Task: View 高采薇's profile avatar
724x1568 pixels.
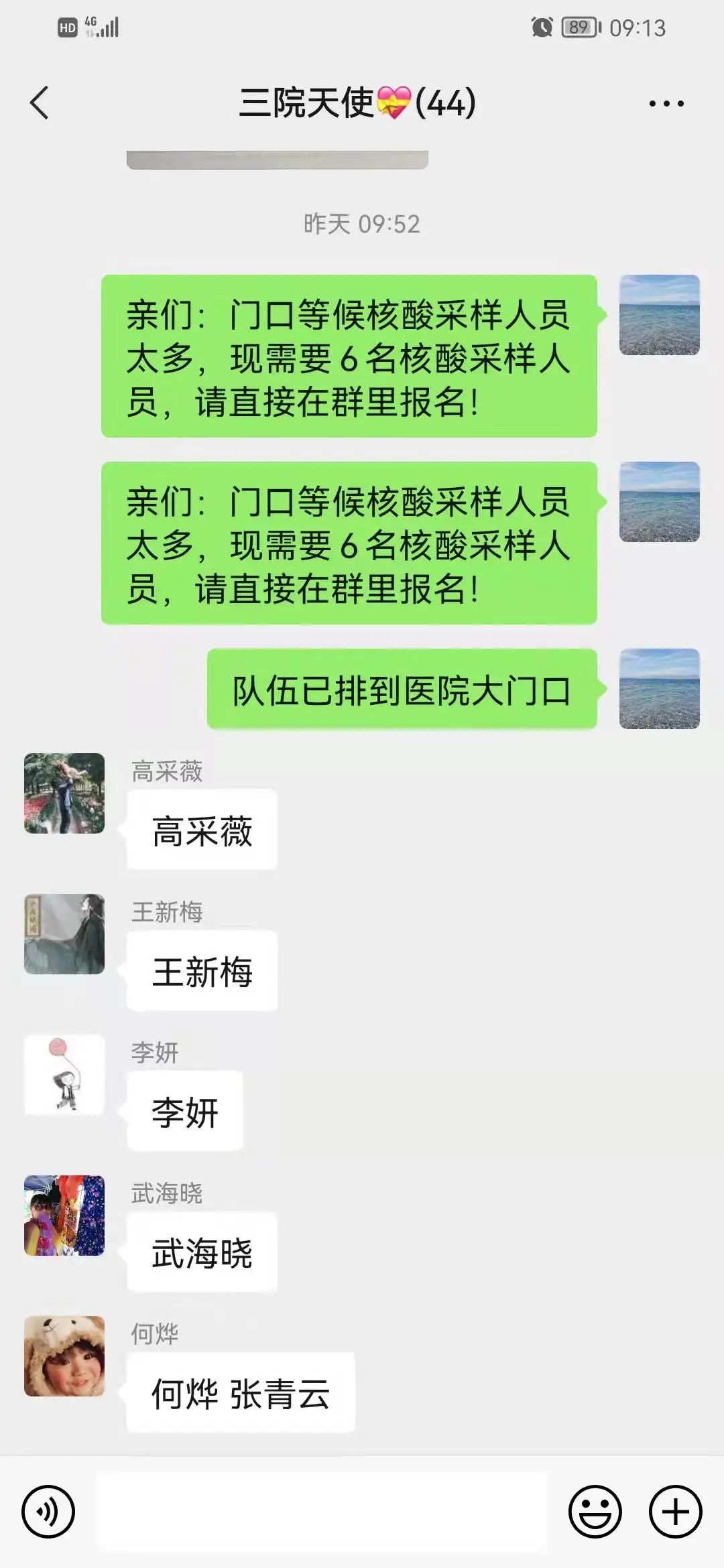Action: [64, 793]
